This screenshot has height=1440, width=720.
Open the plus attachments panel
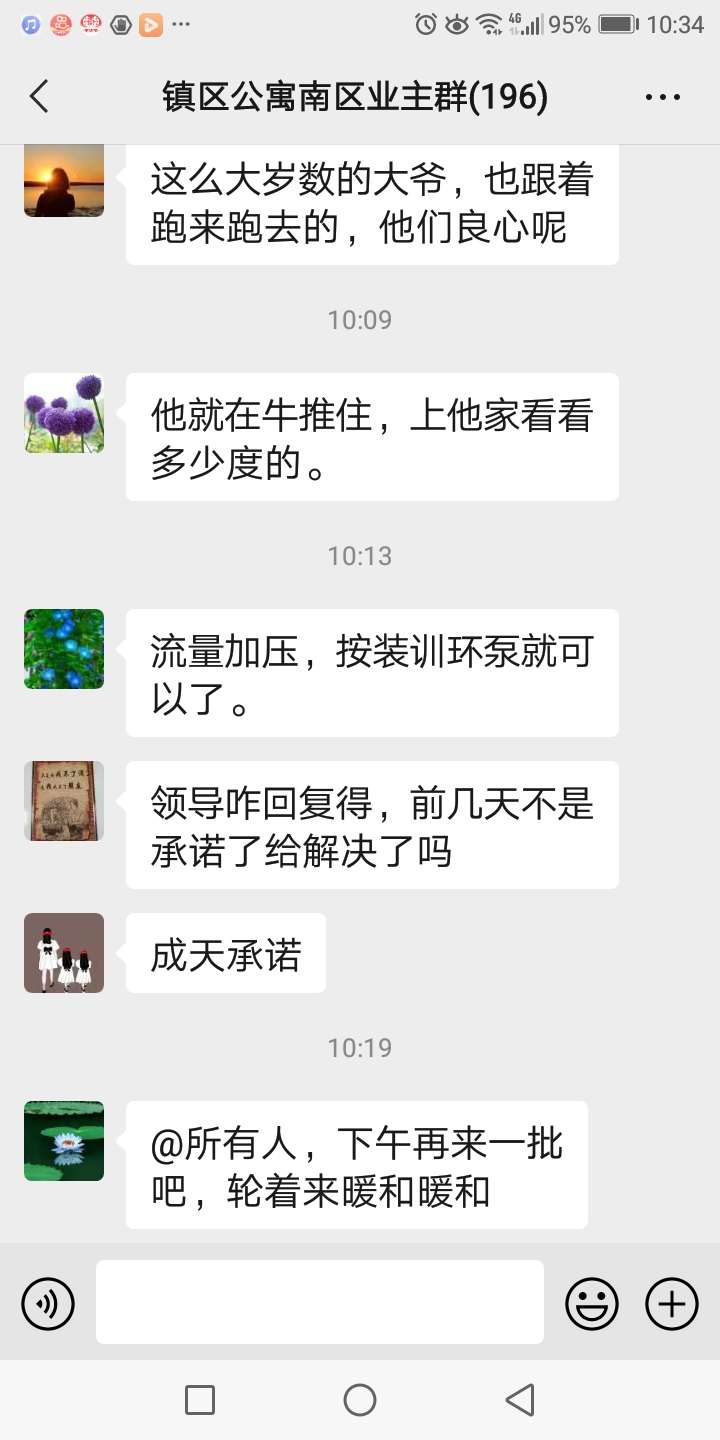click(672, 1304)
